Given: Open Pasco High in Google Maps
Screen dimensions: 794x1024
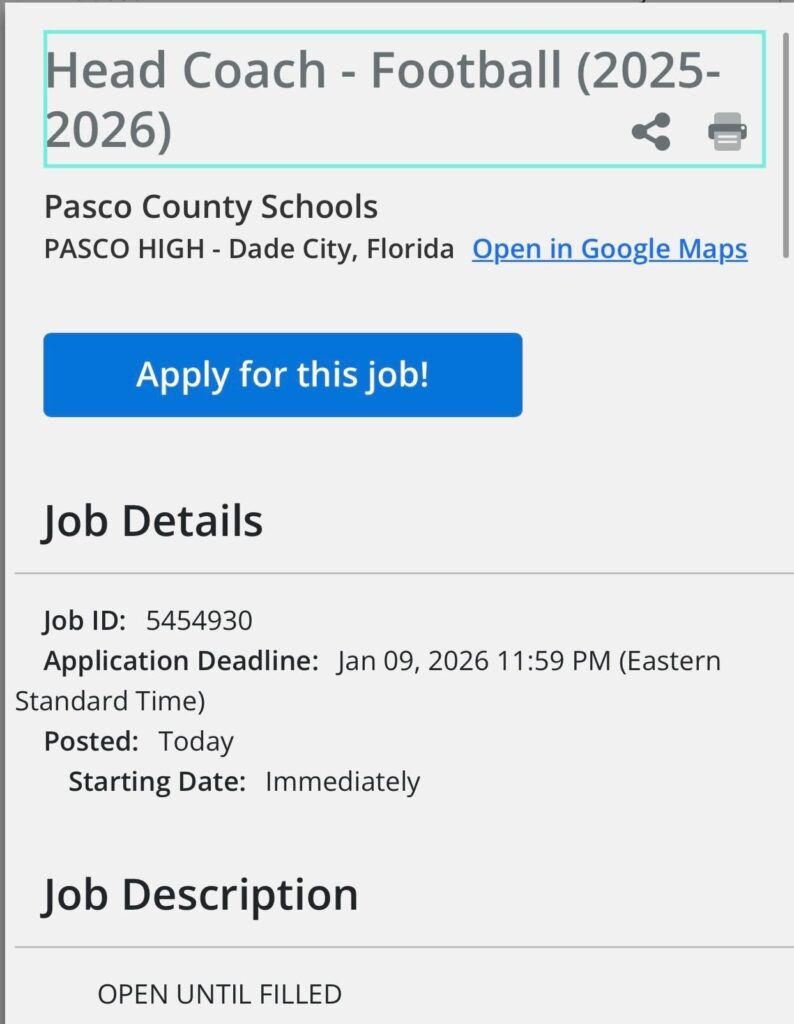Looking at the screenshot, I should (609, 249).
